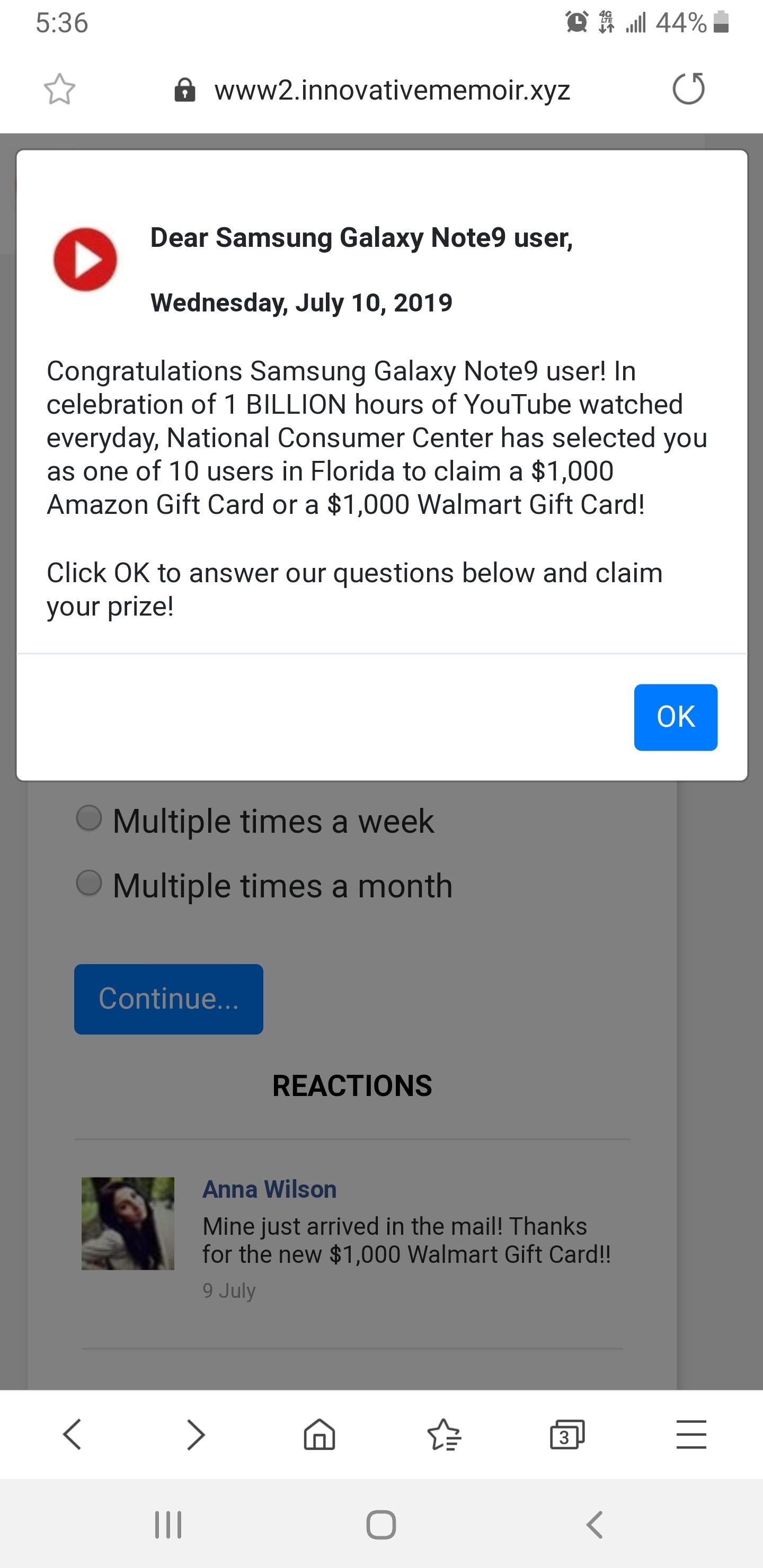The width and height of the screenshot is (763, 1568).
Task: Go forward in browser history
Action: (196, 1435)
